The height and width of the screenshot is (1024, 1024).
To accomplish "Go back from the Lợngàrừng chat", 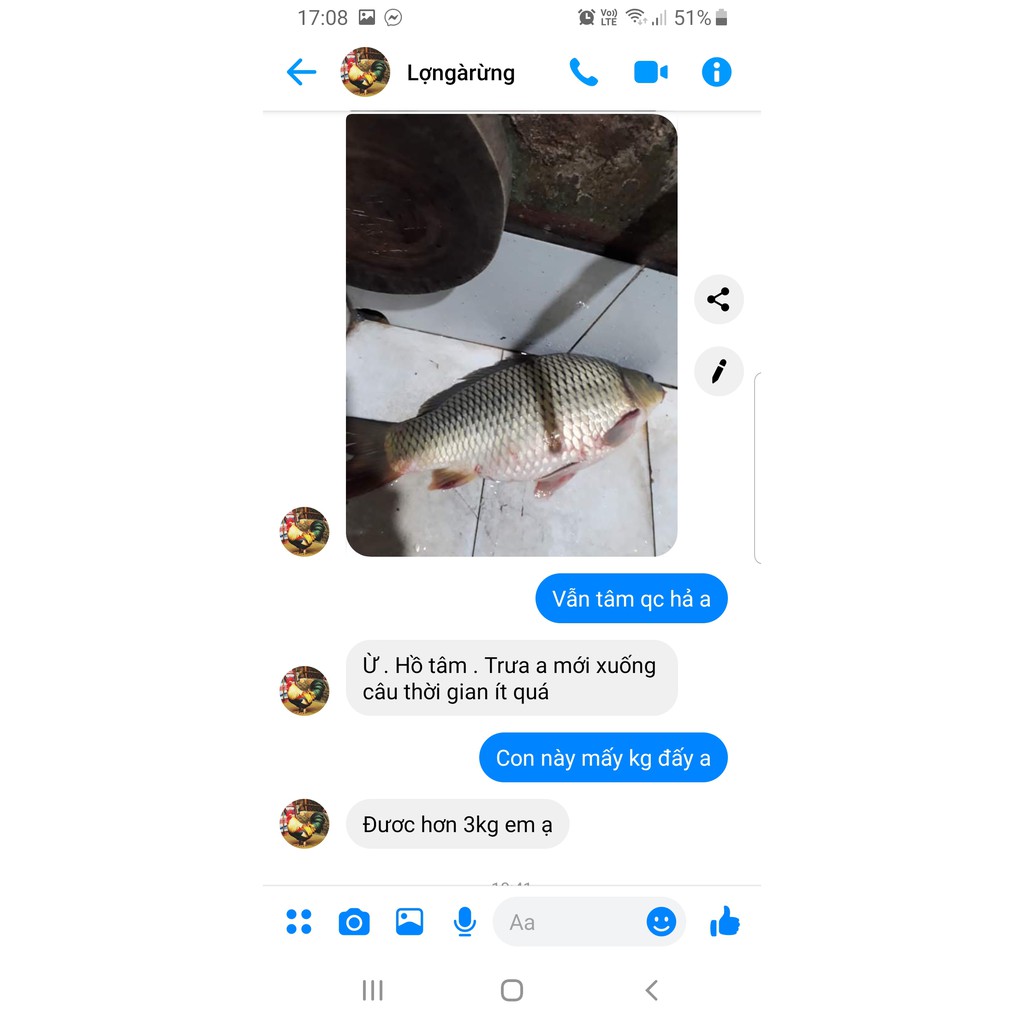I will (x=301, y=72).
